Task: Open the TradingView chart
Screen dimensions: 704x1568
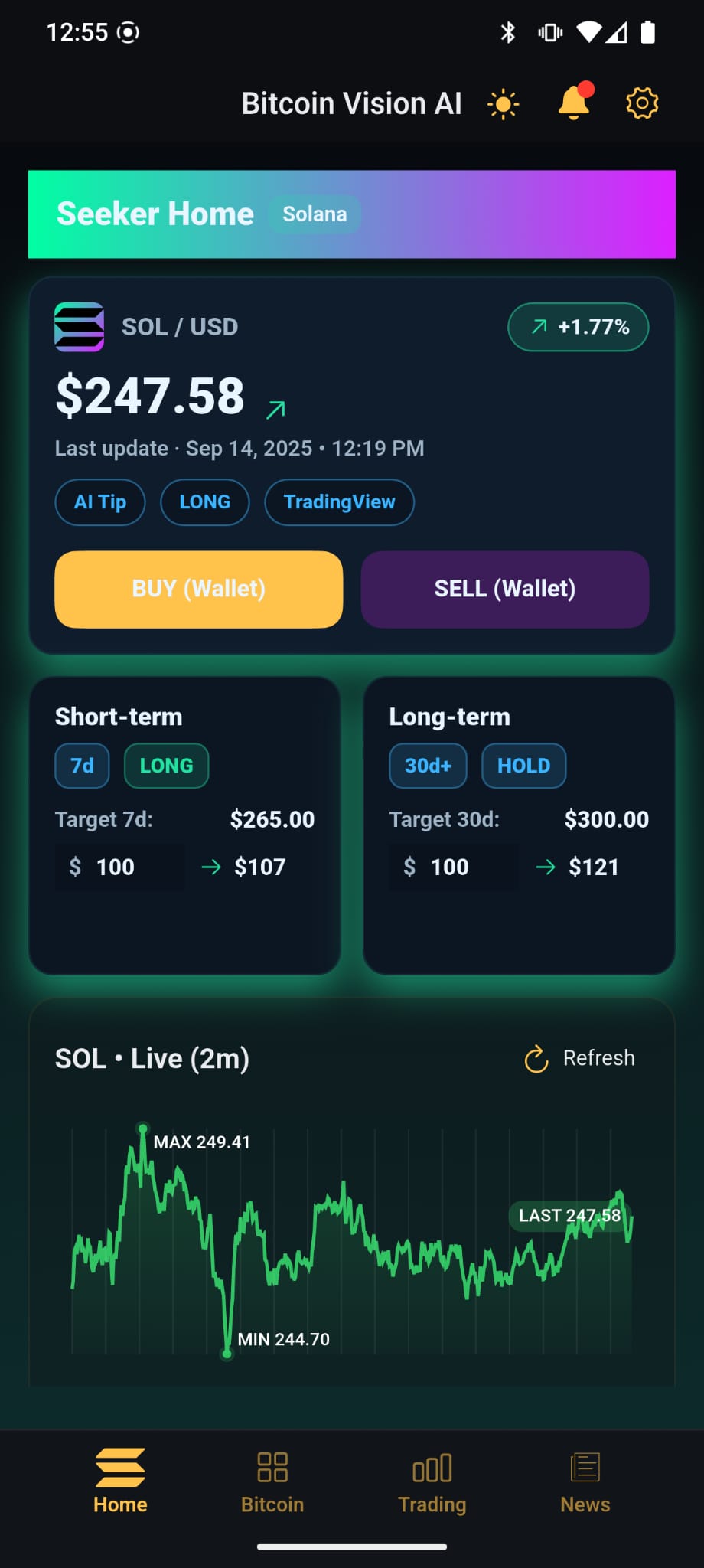Action: 339,502
